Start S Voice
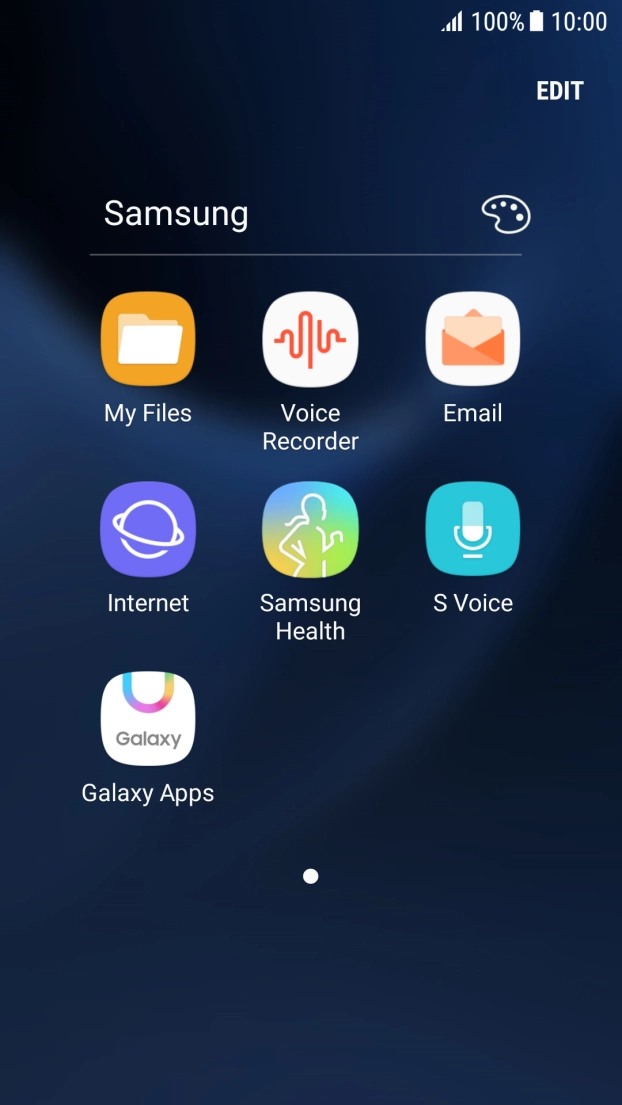The height and width of the screenshot is (1105, 622). coord(472,530)
